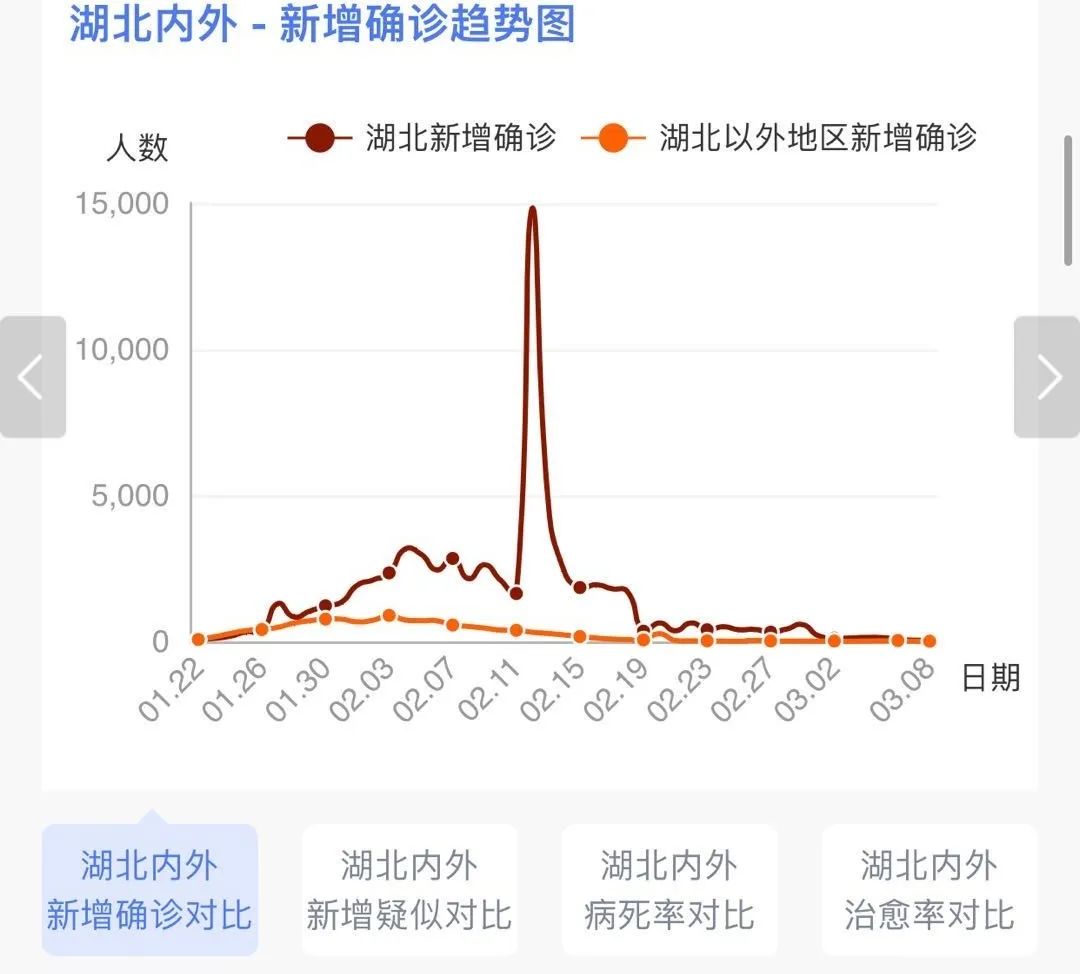Open the 湖北内外 病死率对比 tab
The width and height of the screenshot is (1080, 974).
click(x=669, y=889)
